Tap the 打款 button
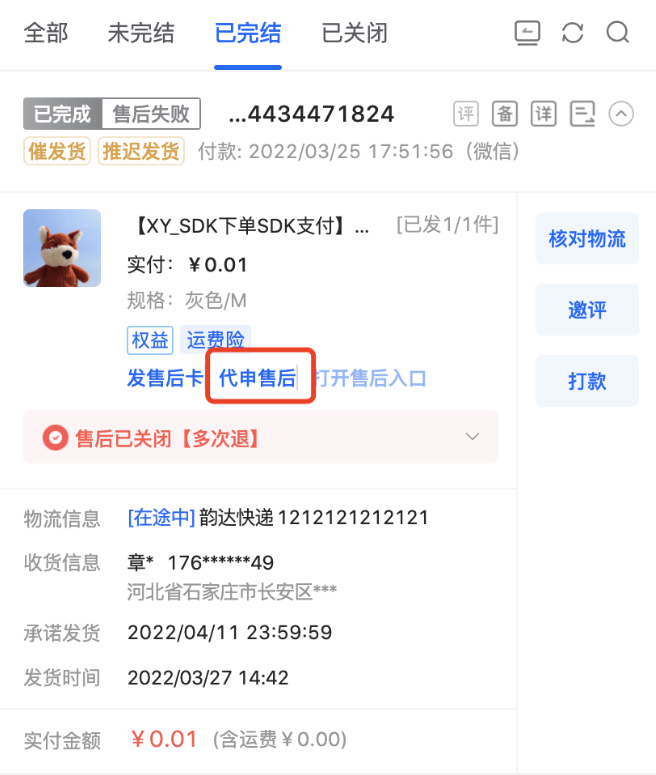Screen dimensions: 656x775 pyautogui.click(x=587, y=381)
